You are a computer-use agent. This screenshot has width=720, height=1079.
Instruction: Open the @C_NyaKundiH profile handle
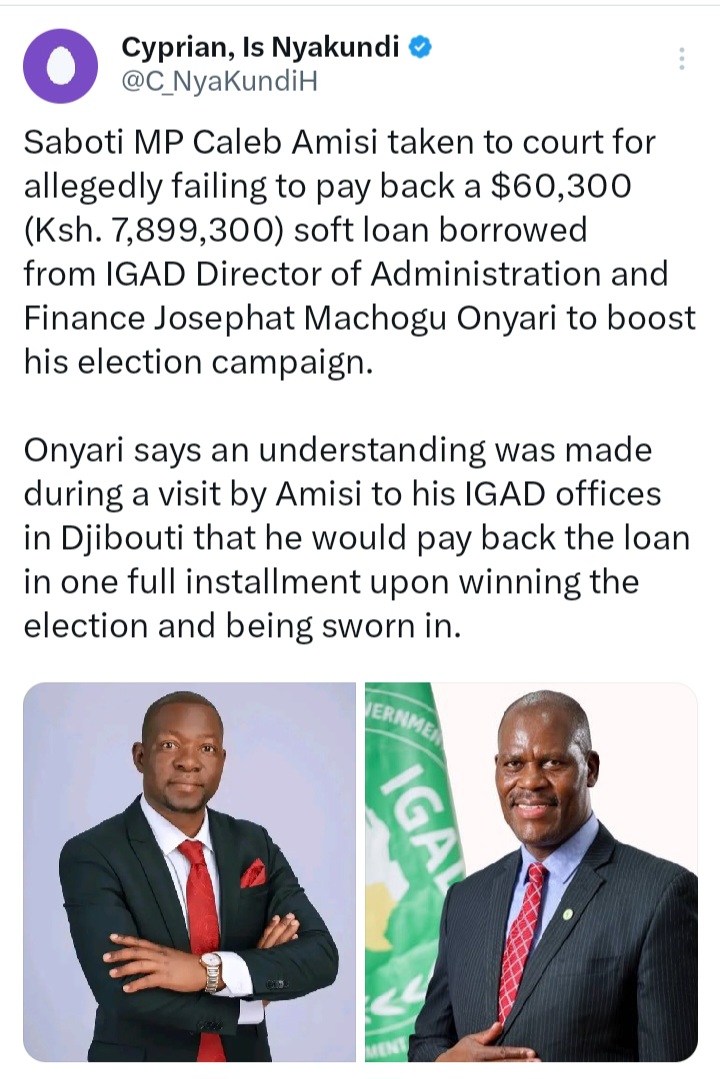[x=218, y=82]
